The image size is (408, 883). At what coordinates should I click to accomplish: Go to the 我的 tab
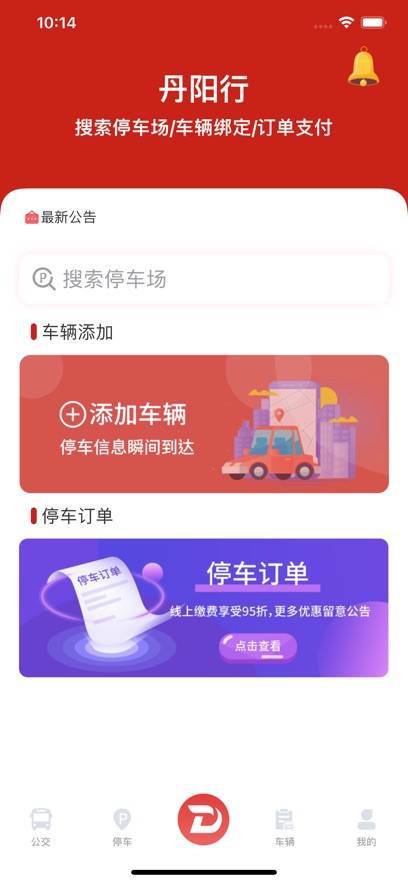point(366,826)
